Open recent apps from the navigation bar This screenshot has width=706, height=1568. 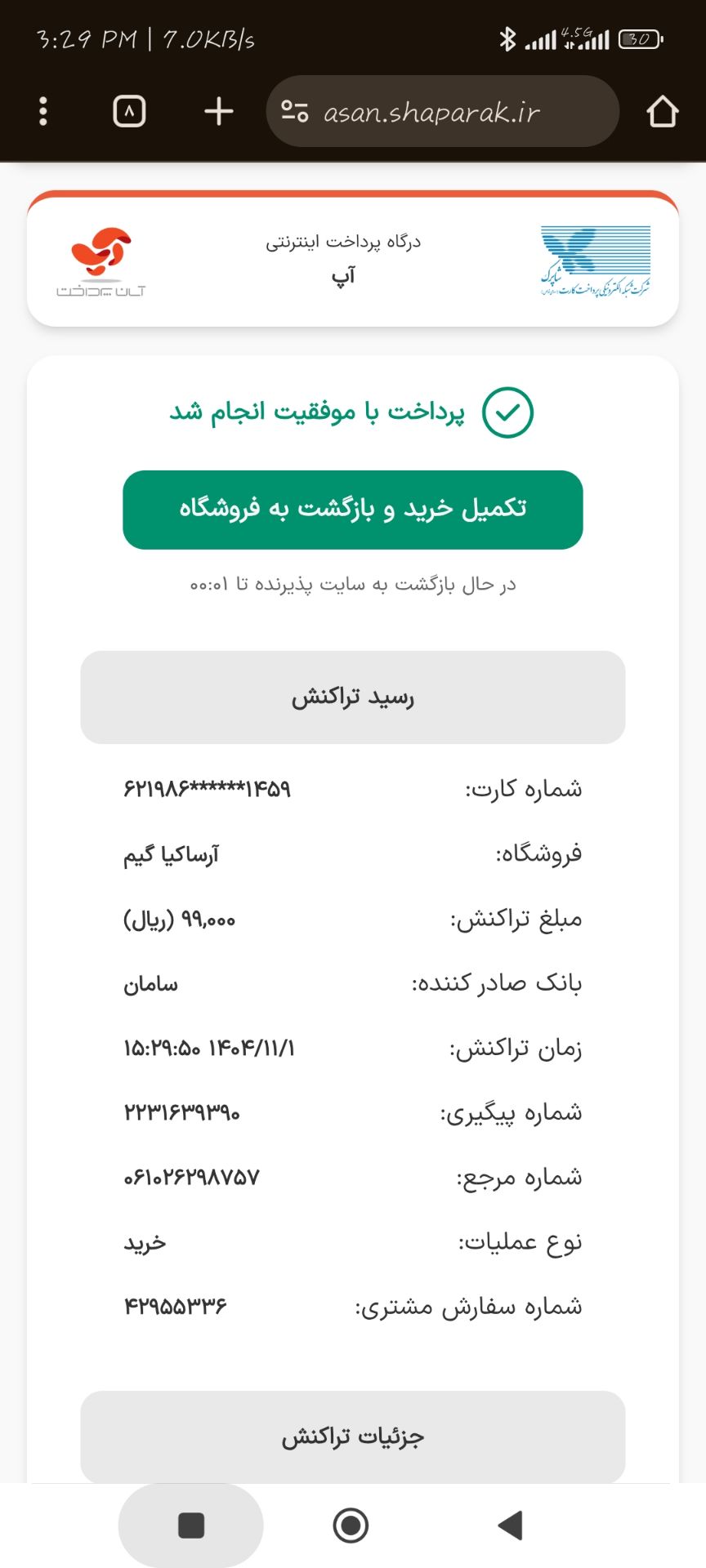coord(191,1525)
